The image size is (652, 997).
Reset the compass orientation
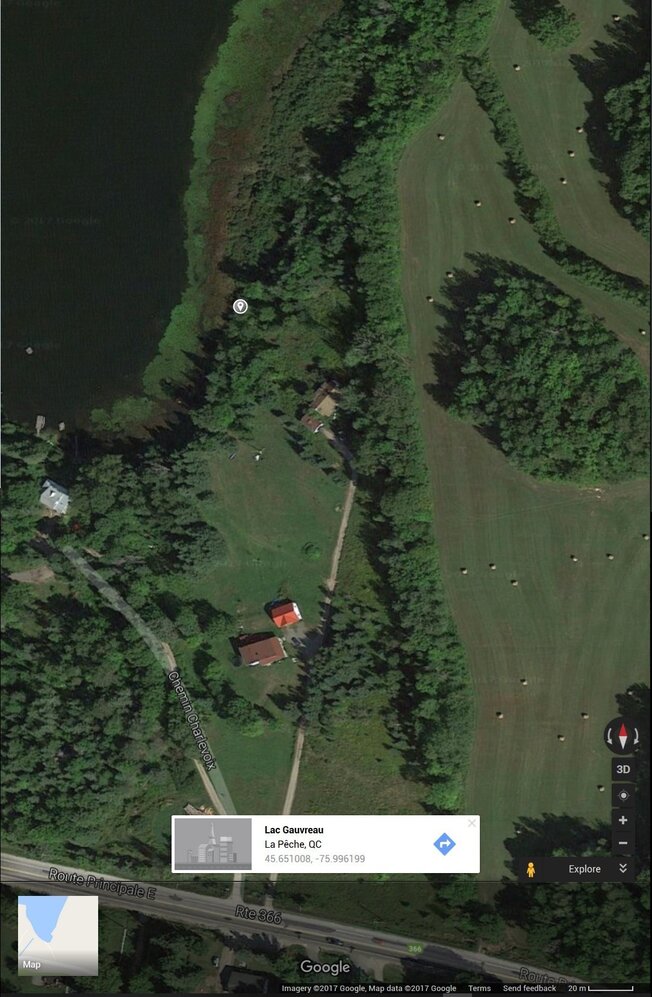pos(622,737)
